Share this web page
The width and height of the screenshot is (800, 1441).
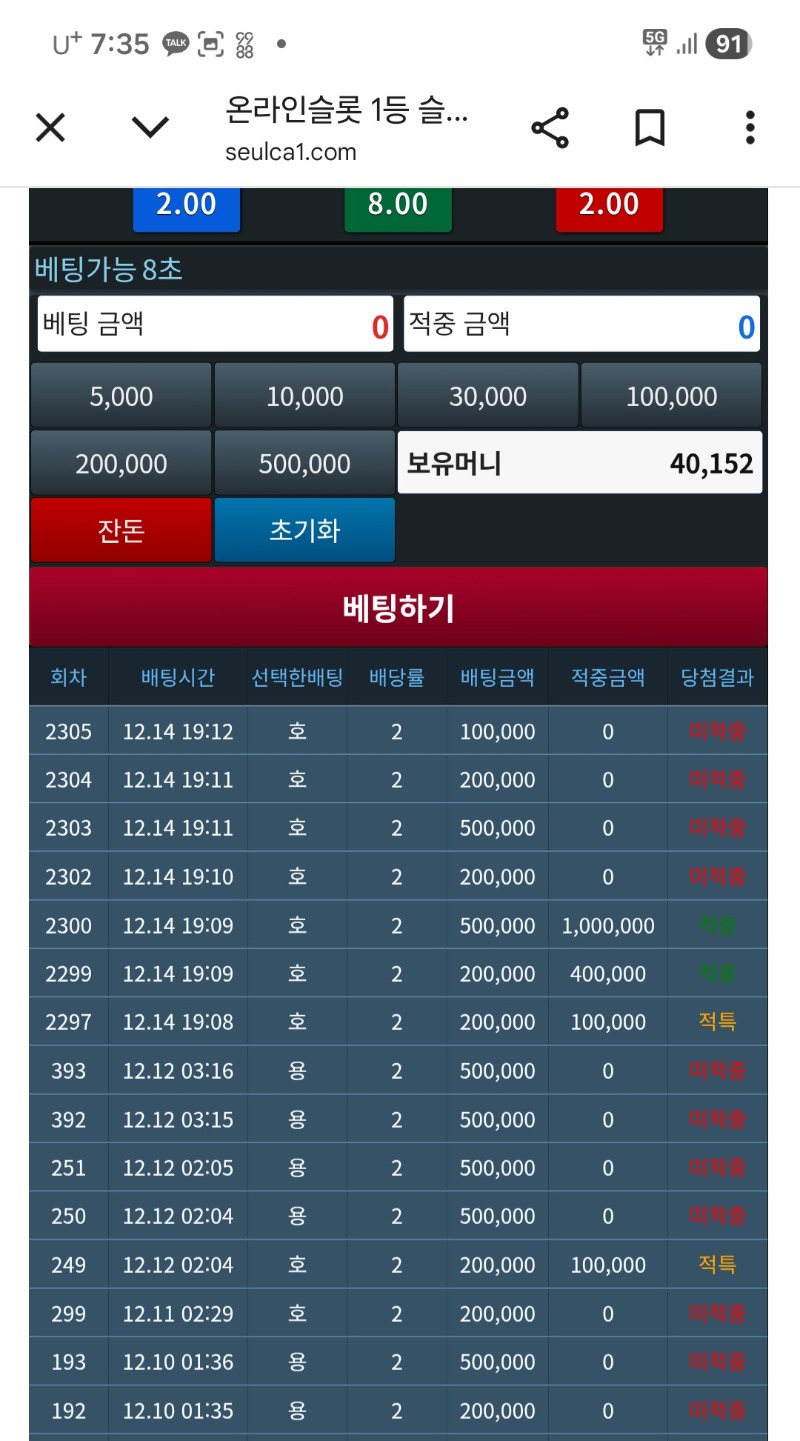click(x=550, y=128)
